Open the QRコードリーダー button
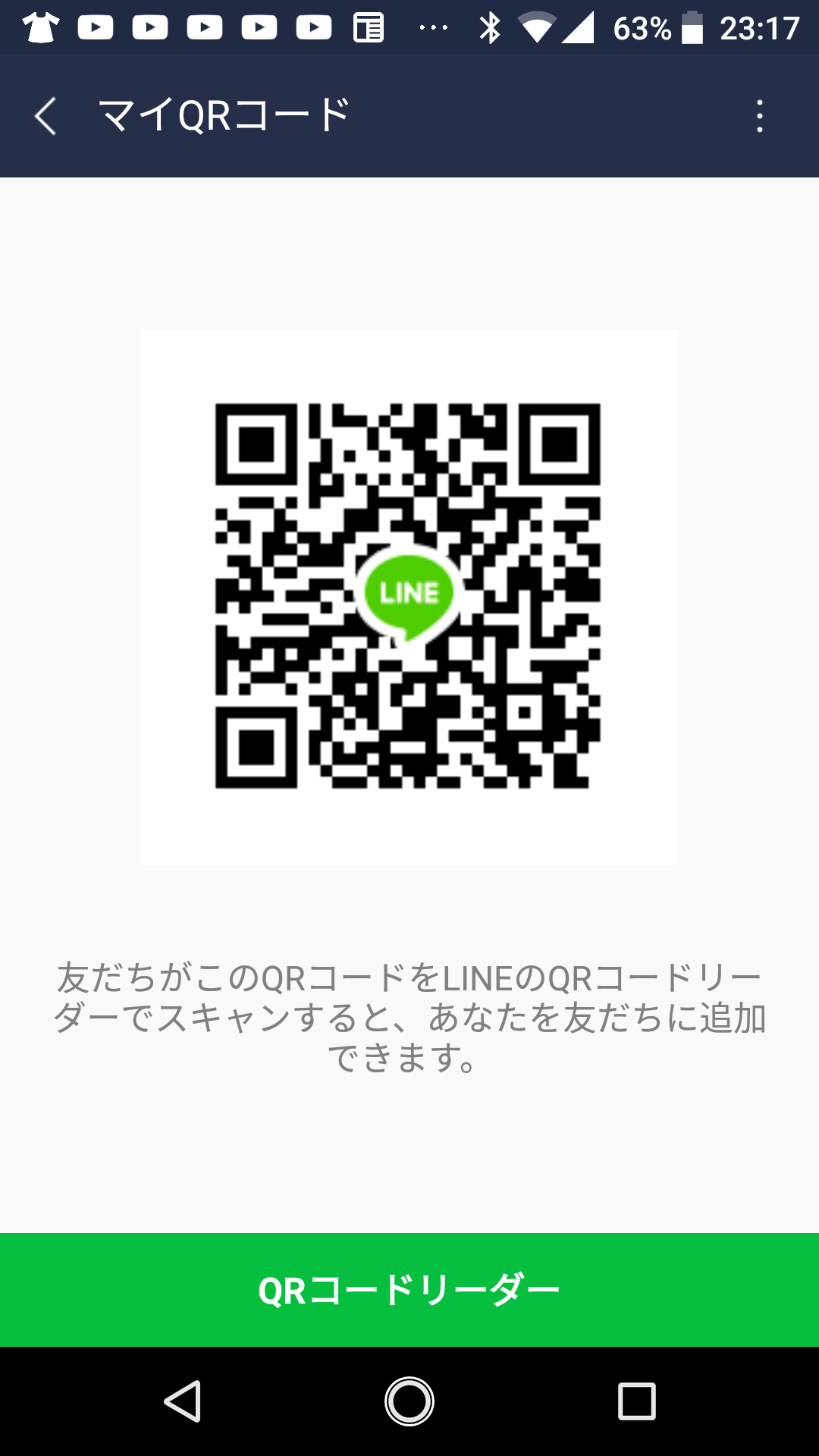819x1456 pixels. pos(409,1290)
